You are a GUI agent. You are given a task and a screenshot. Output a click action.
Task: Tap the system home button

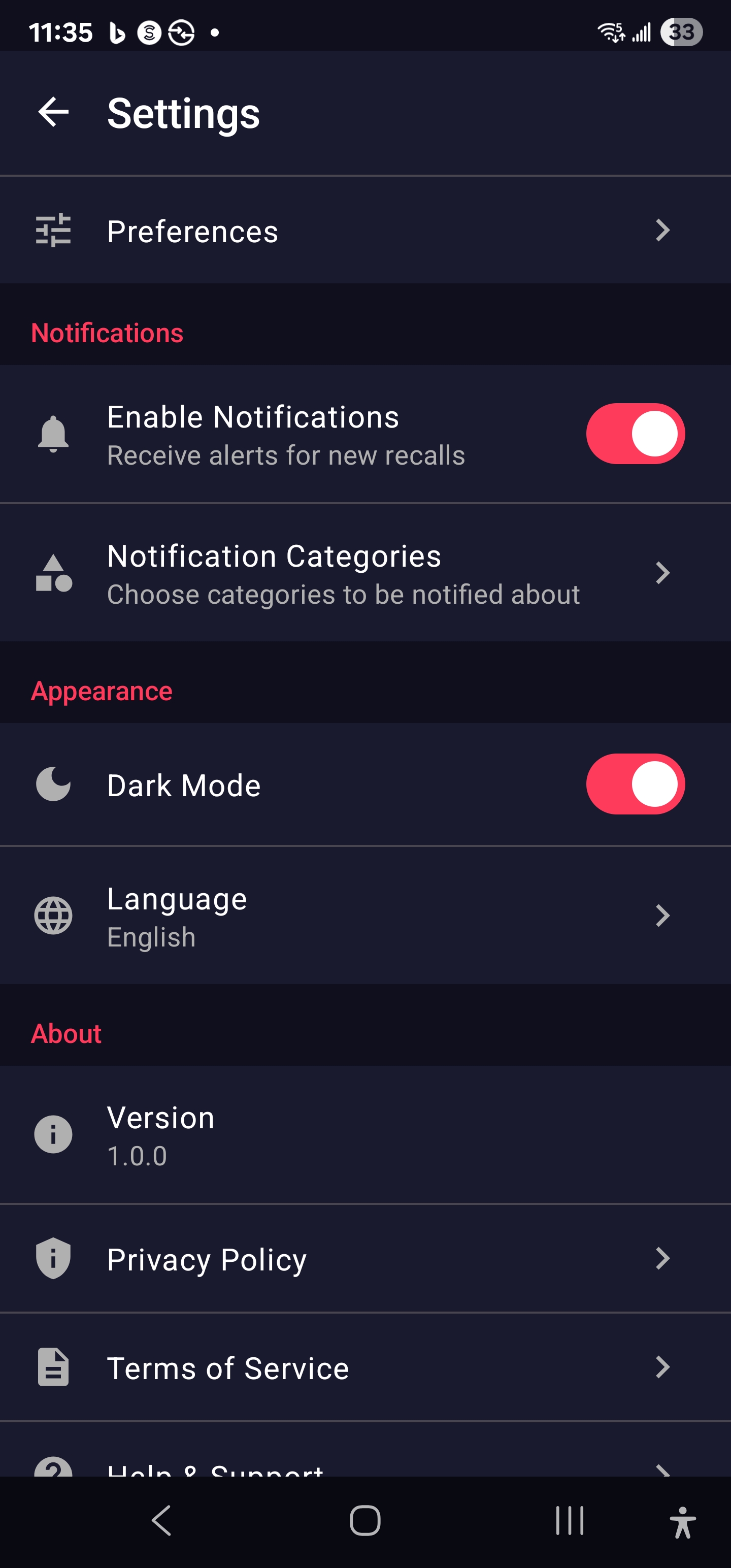[x=365, y=1520]
